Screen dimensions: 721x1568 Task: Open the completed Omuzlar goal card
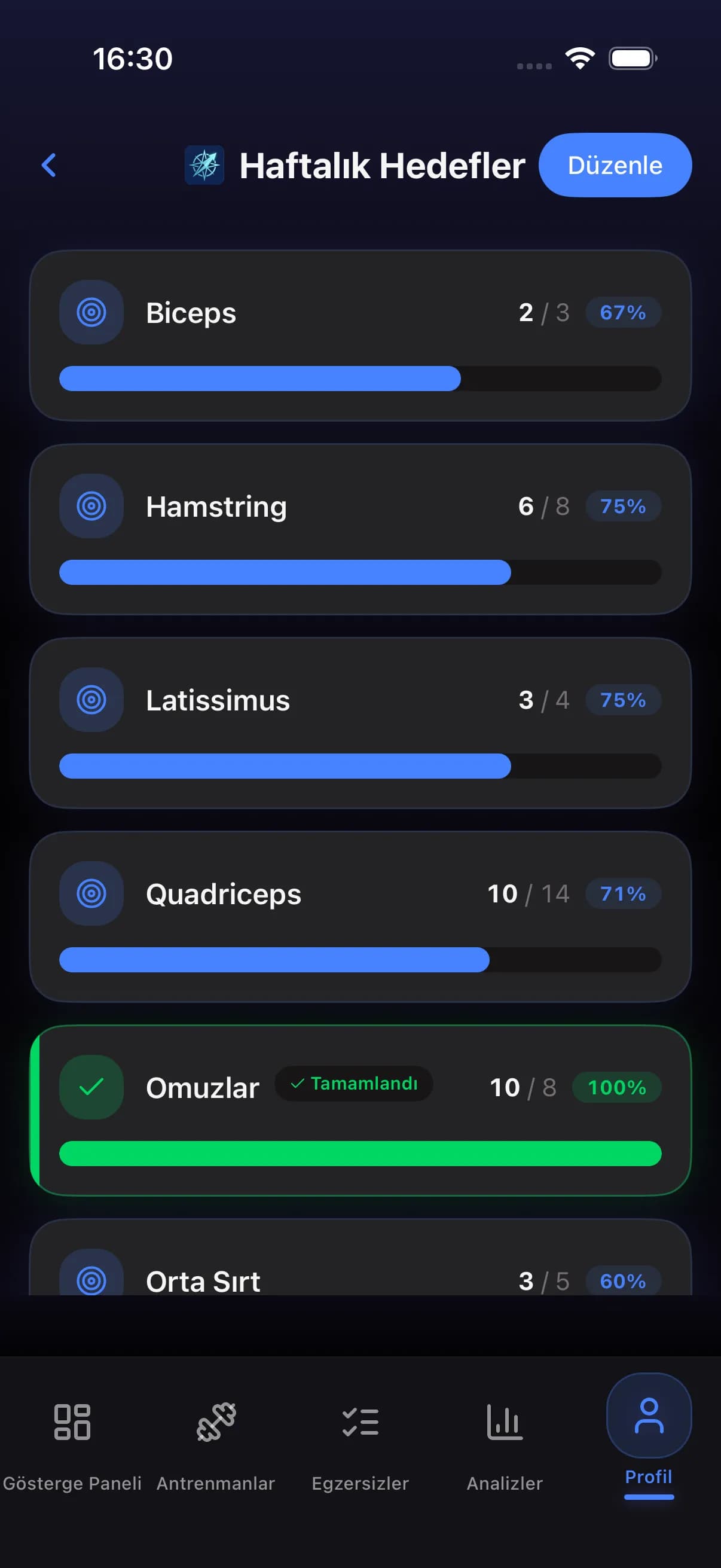(x=360, y=1111)
